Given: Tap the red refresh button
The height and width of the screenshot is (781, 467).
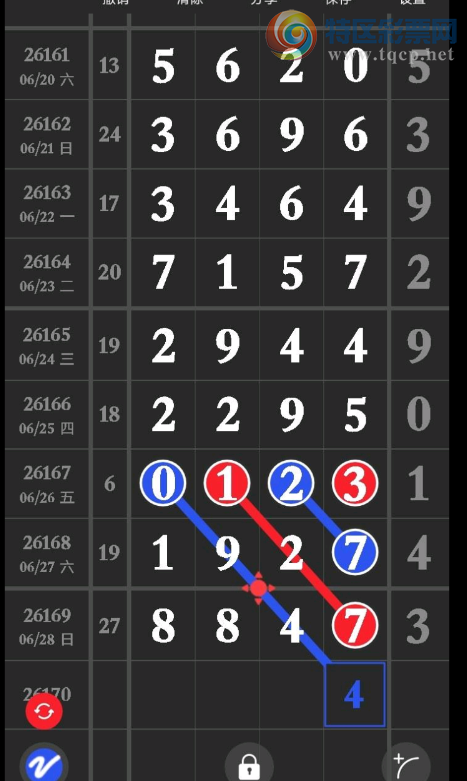Looking at the screenshot, I should (44, 711).
